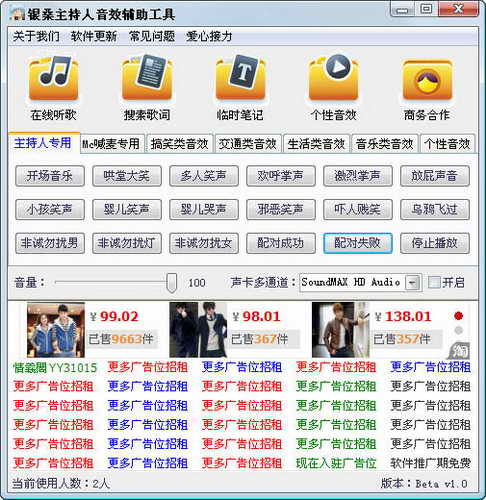
Task: Open 搜索歌词 lyrics search
Action: (147, 79)
